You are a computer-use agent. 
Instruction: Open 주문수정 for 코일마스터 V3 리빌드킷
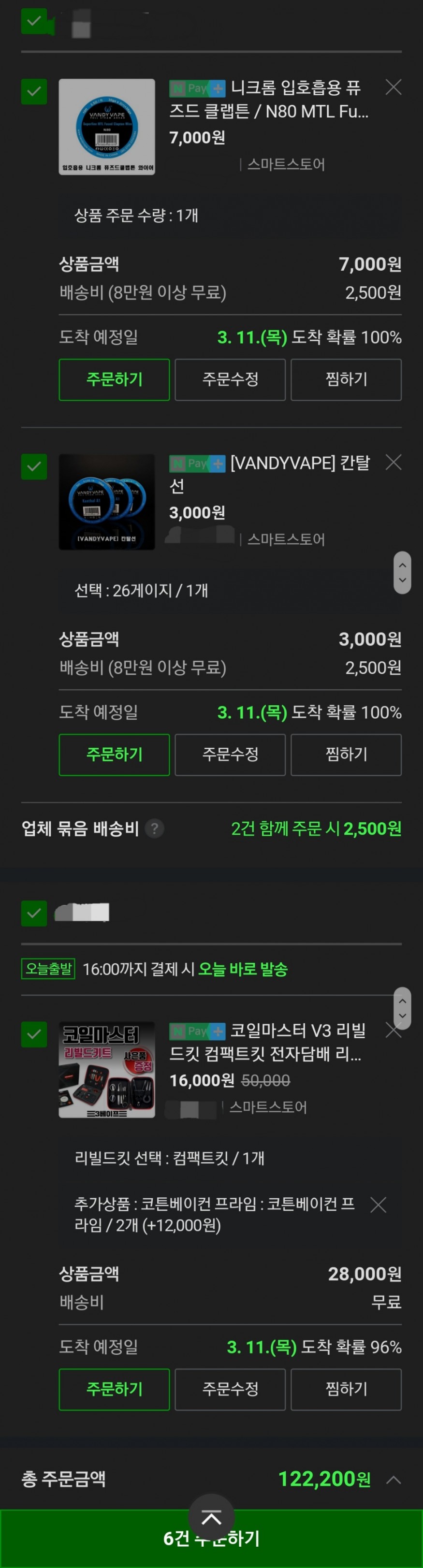click(x=230, y=1389)
